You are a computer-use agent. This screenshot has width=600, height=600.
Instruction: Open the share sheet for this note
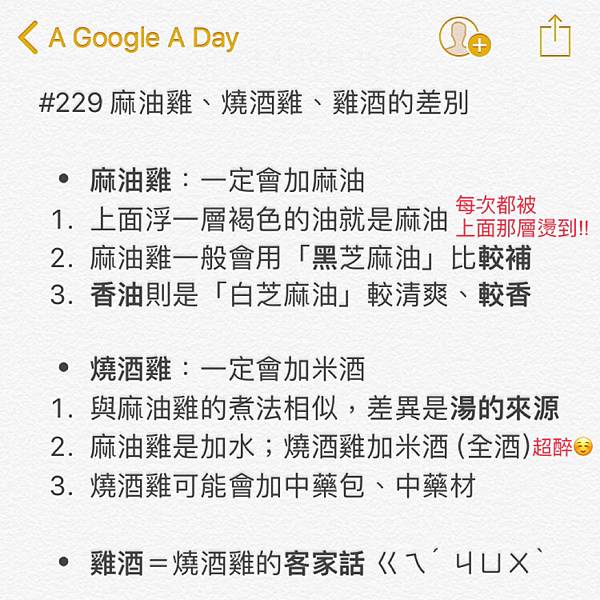tap(555, 36)
